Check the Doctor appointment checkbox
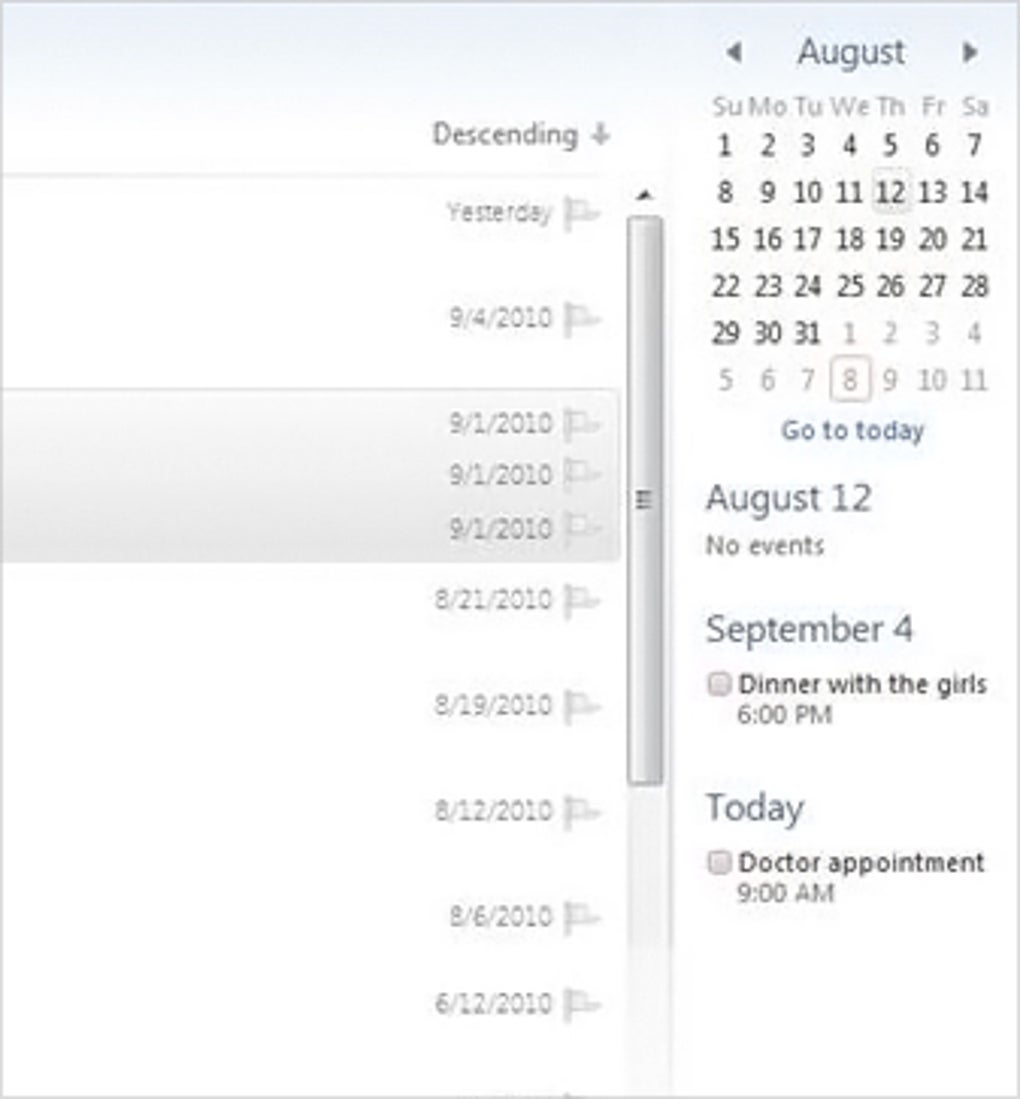Image resolution: width=1020 pixels, height=1099 pixels. (x=719, y=862)
